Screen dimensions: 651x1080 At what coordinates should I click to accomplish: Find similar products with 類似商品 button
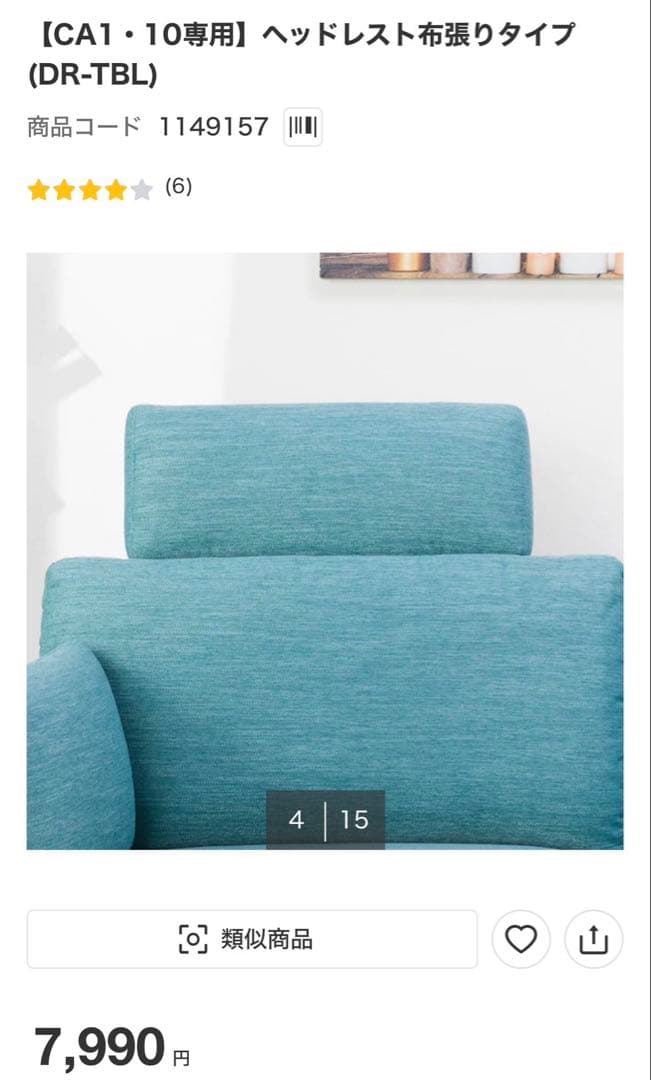[252, 939]
